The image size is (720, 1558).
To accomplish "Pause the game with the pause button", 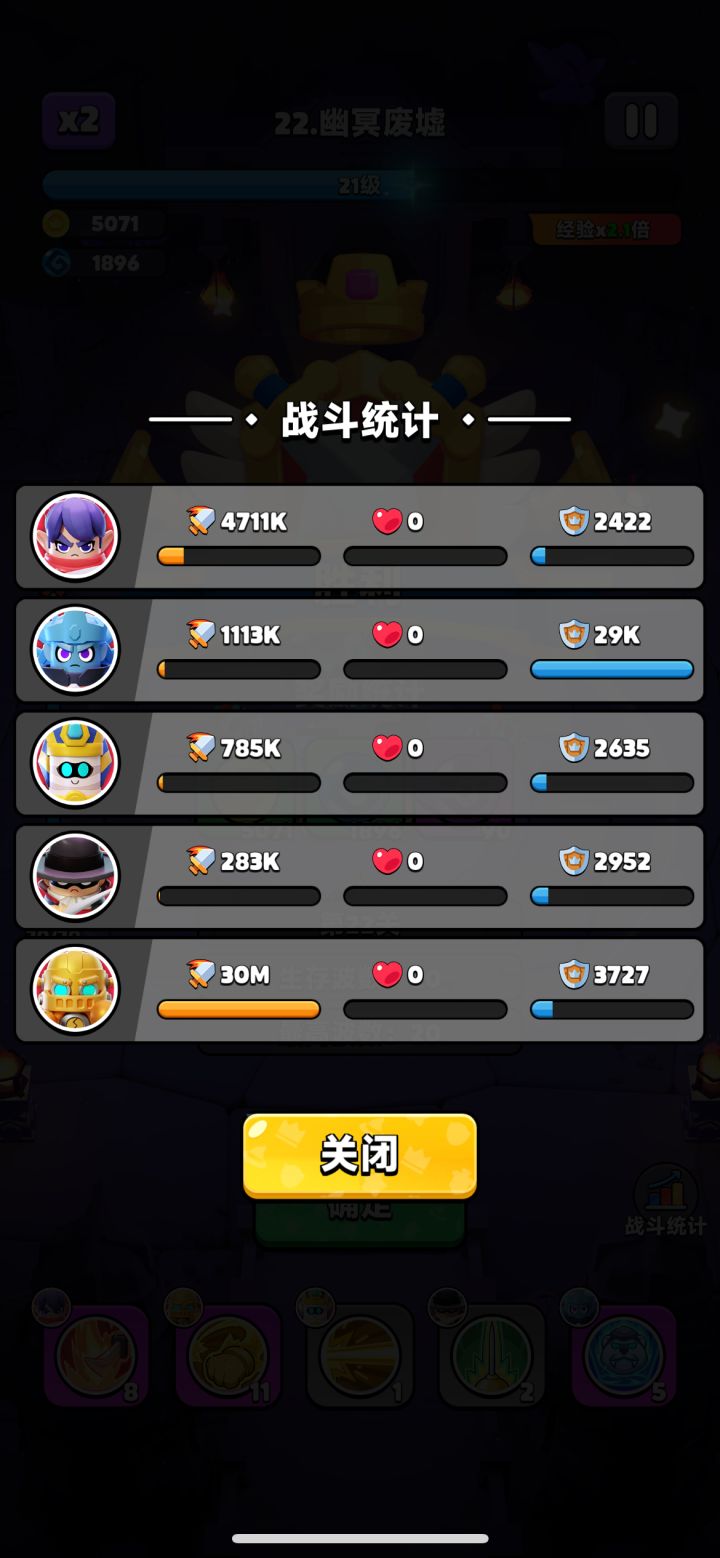I will (641, 119).
